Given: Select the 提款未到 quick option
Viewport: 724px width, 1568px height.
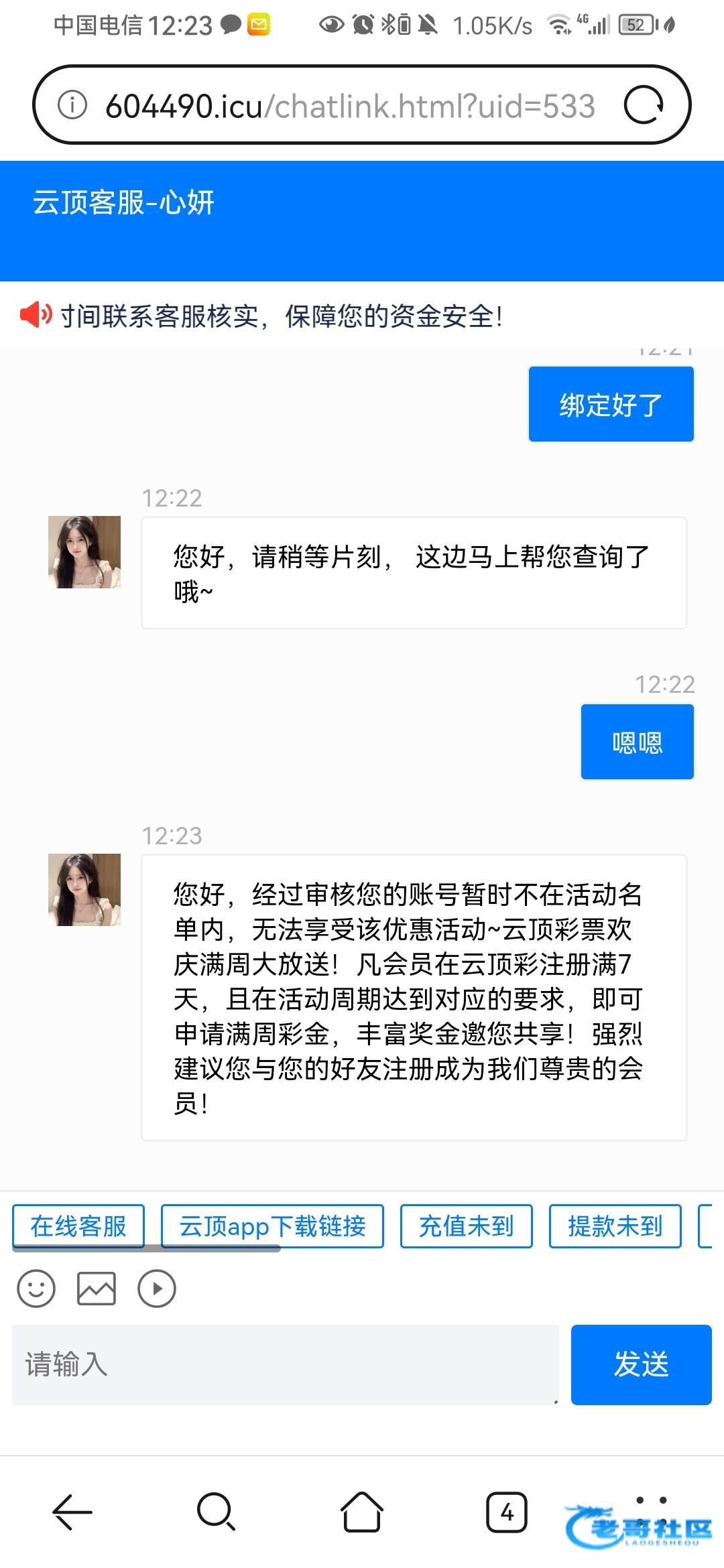Looking at the screenshot, I should coord(615,1226).
